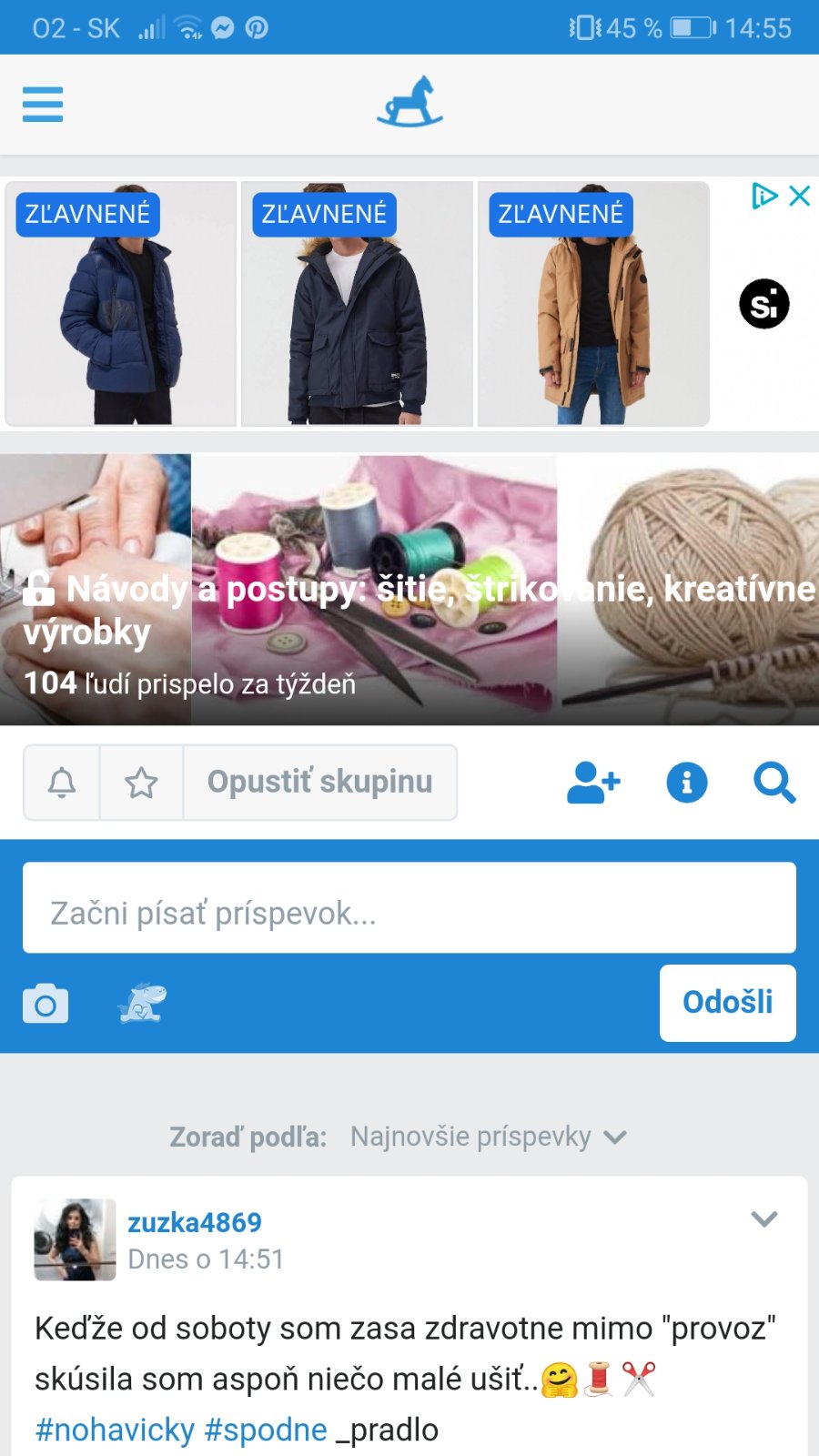819x1456 pixels.
Task: Invite a member with the add-person icon
Action: click(x=593, y=783)
